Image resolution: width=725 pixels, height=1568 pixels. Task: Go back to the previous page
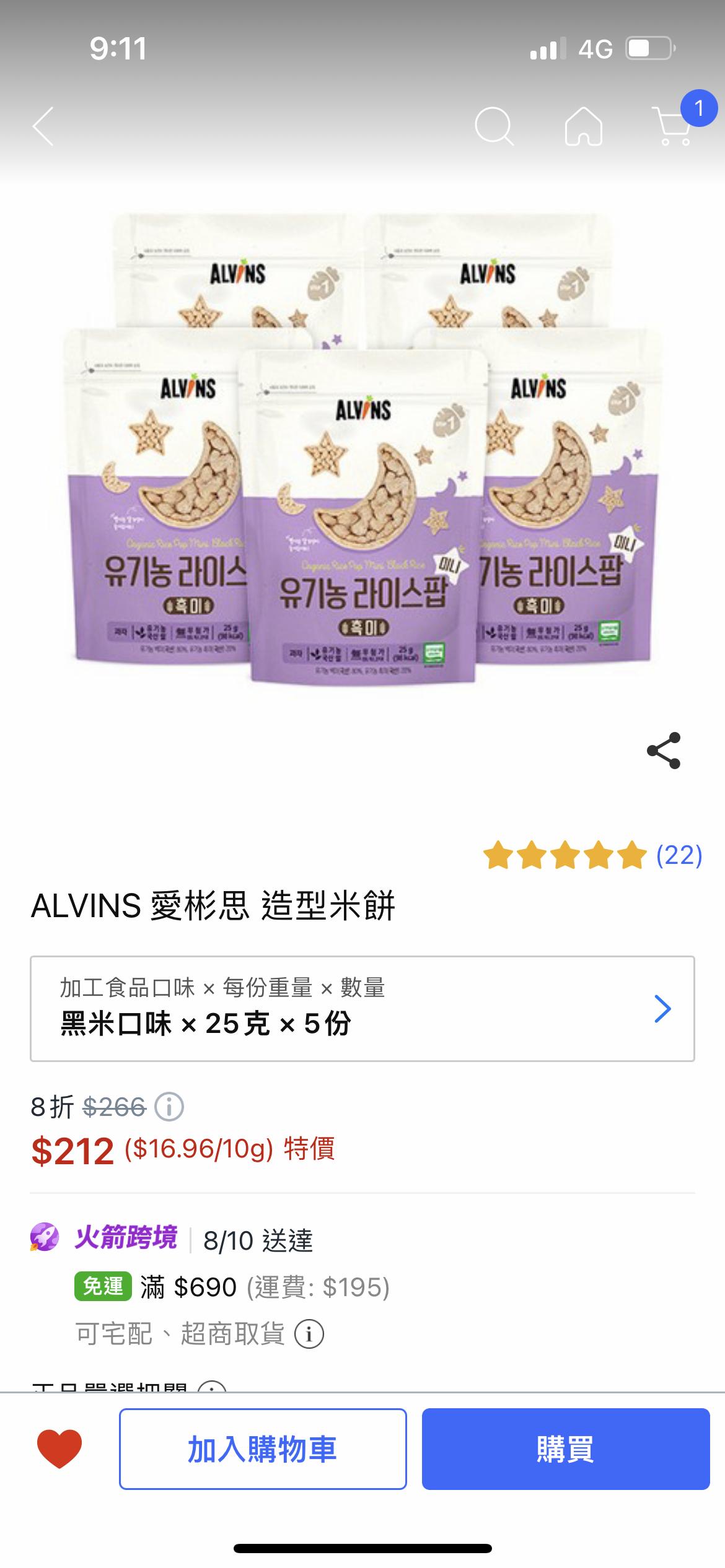pos(43,126)
